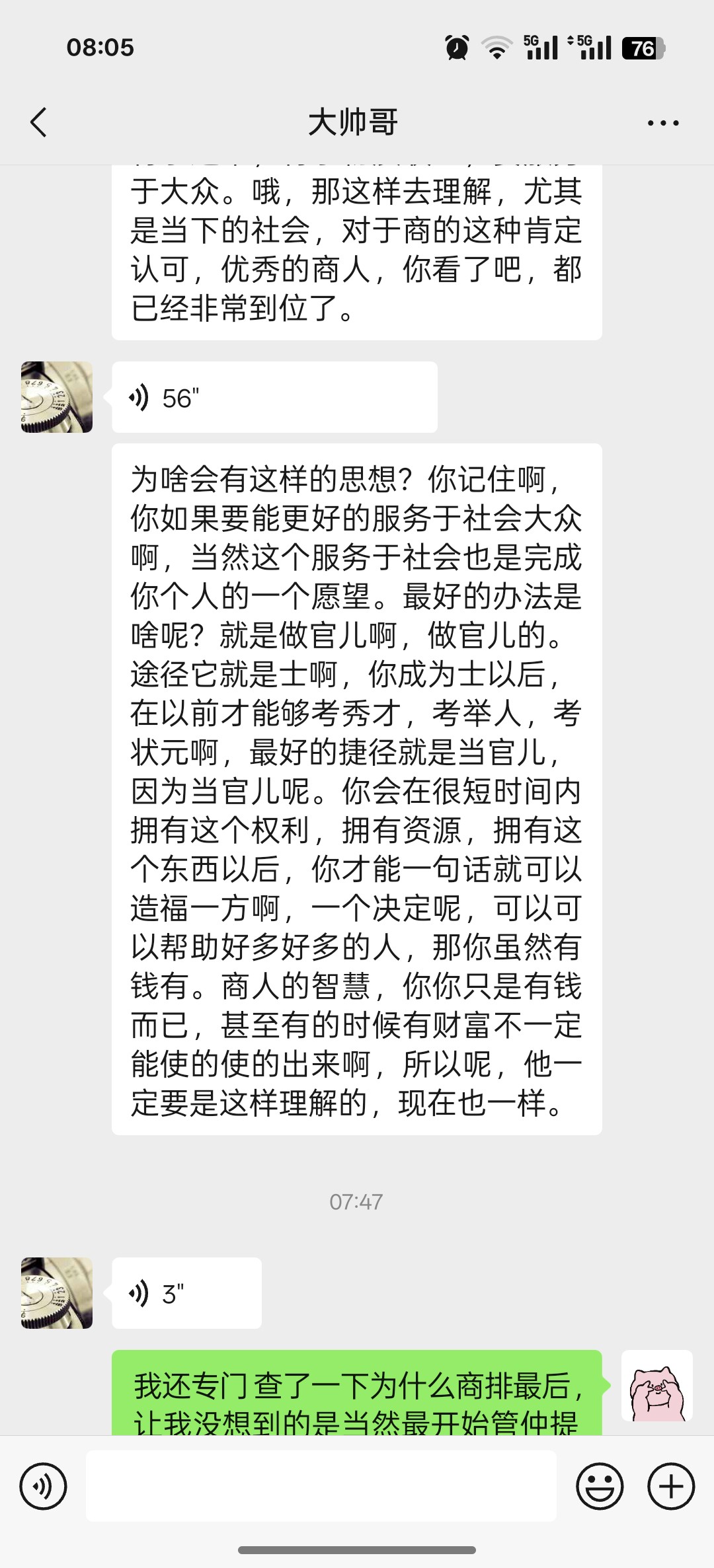Go back to the chat list

click(39, 123)
